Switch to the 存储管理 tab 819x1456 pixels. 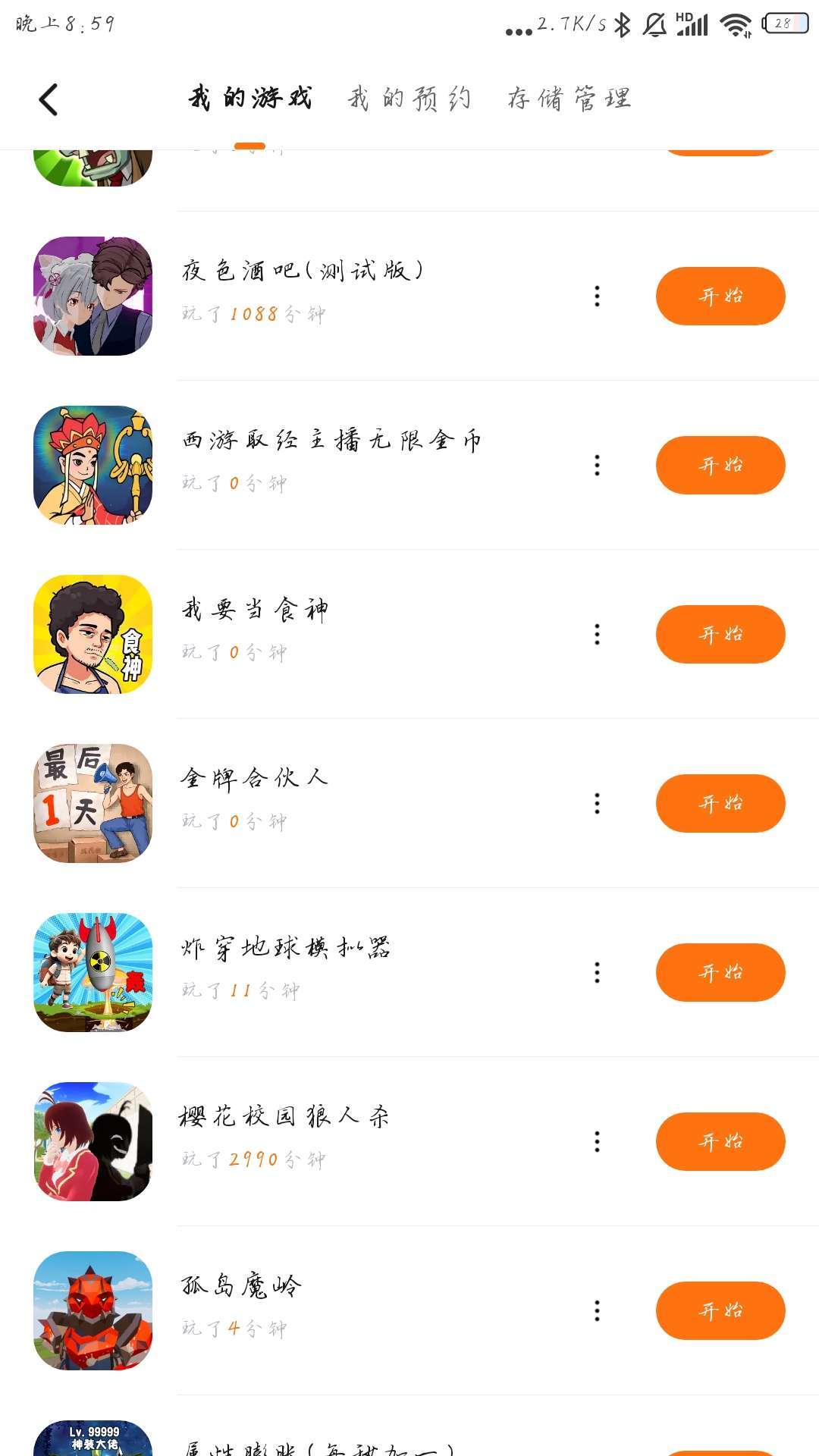click(x=570, y=99)
